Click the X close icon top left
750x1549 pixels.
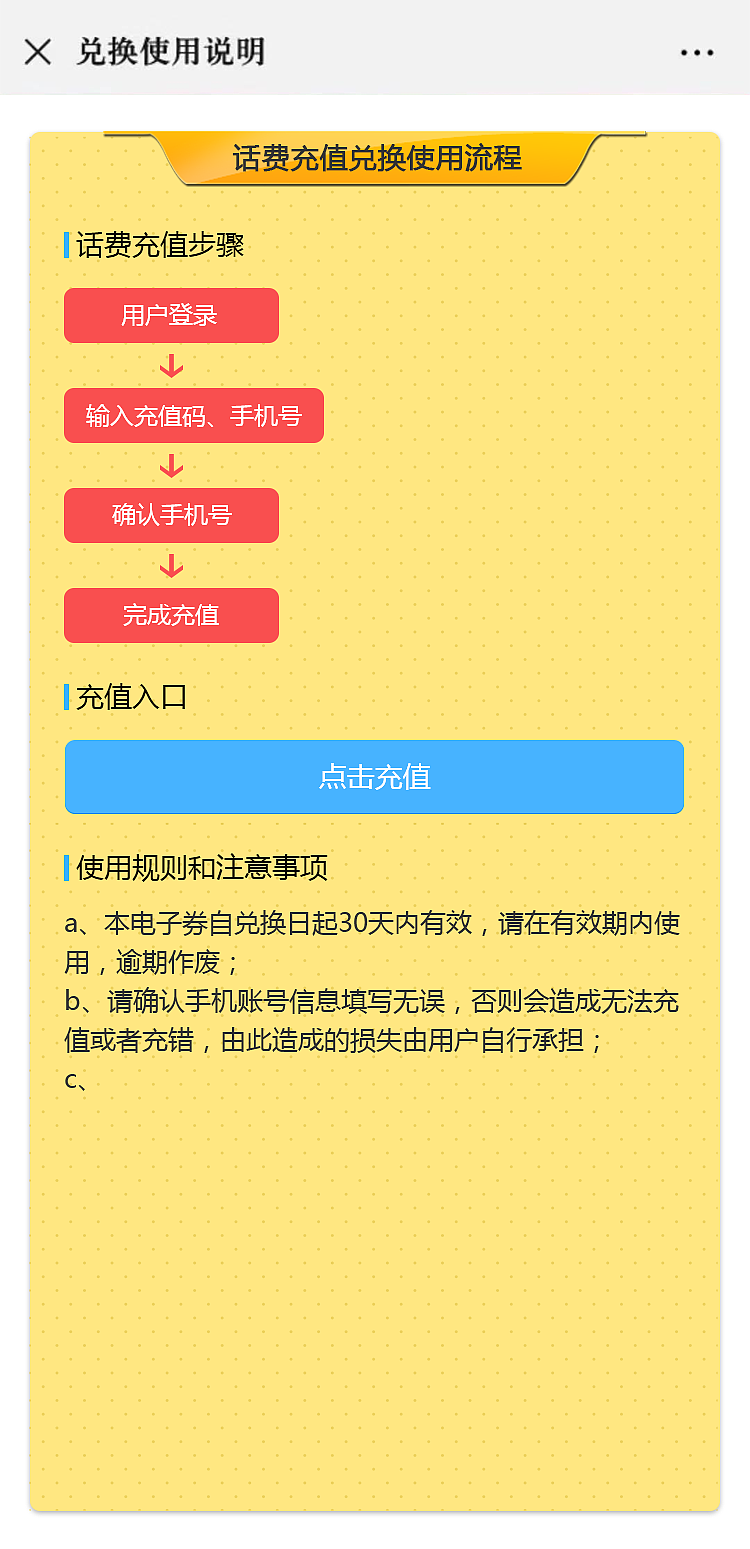37,50
